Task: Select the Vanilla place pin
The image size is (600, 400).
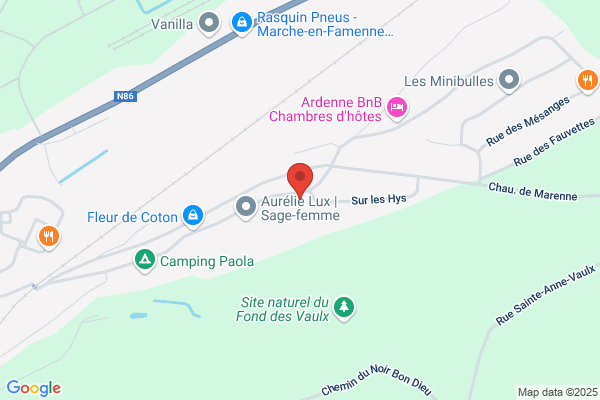Action: [x=209, y=23]
